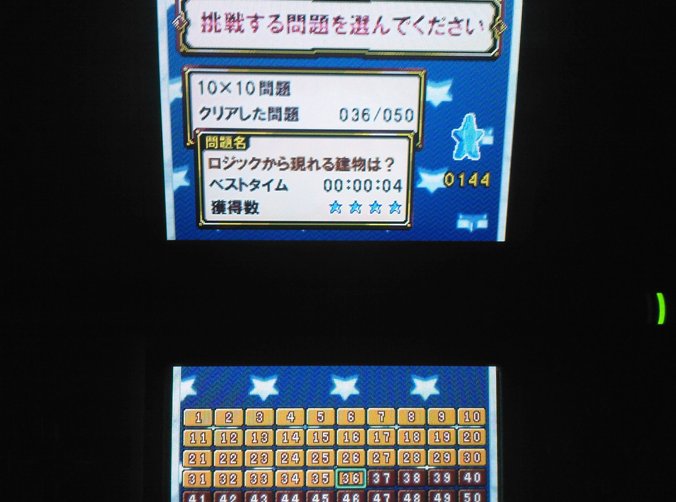Image resolution: width=676 pixels, height=502 pixels.
Task: Open puzzle number 31
Action: click(x=198, y=479)
